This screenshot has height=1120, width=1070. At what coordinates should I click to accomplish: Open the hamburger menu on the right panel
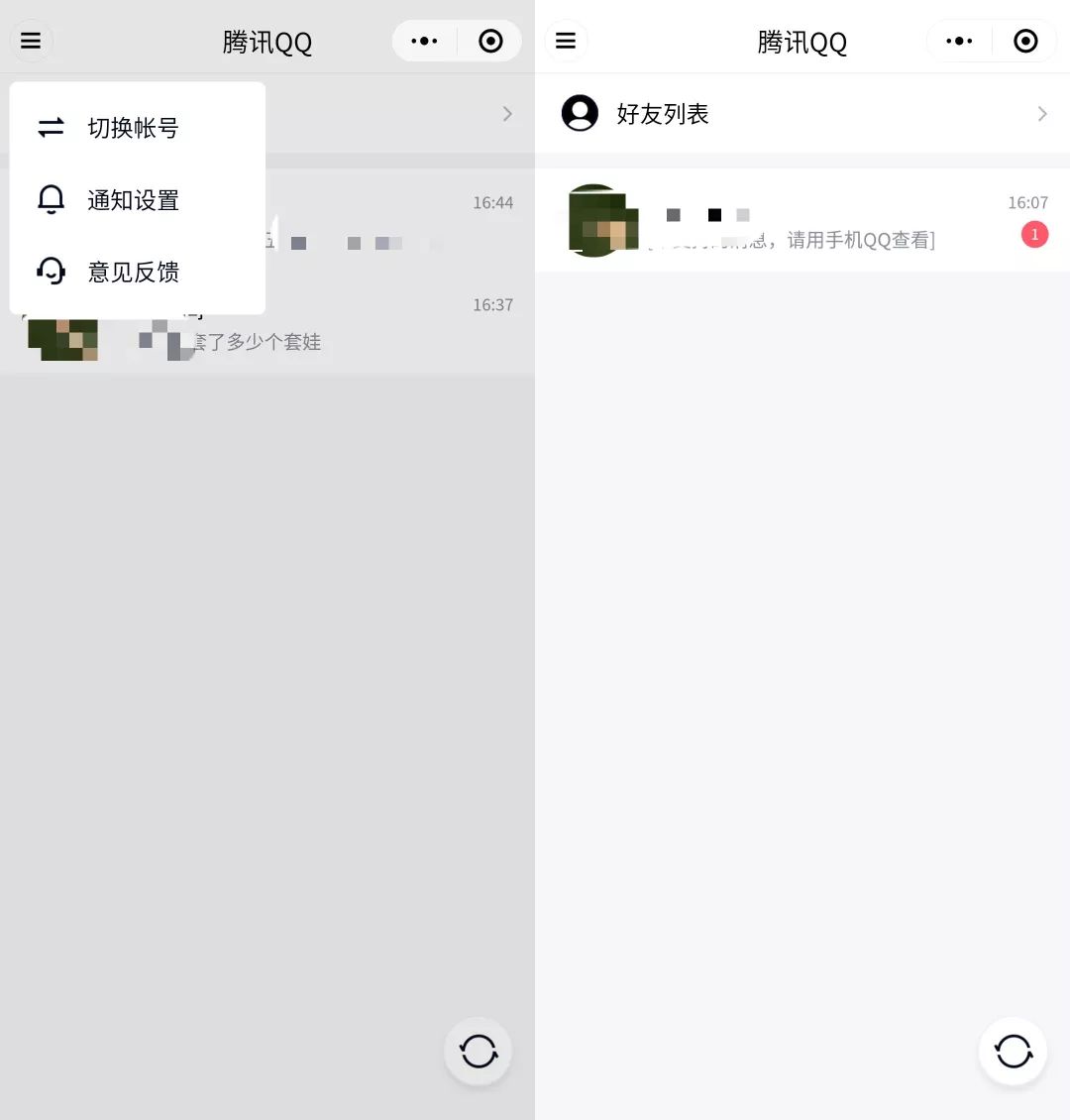[566, 41]
